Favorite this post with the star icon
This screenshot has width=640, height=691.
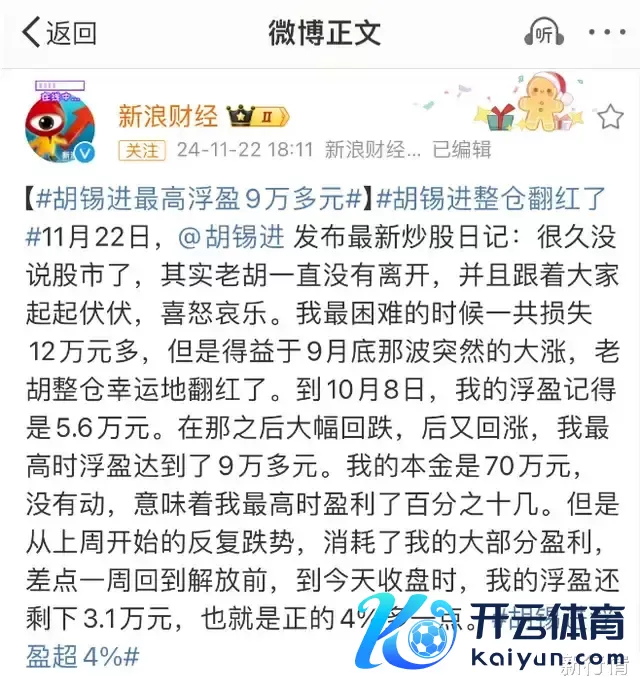point(611,118)
